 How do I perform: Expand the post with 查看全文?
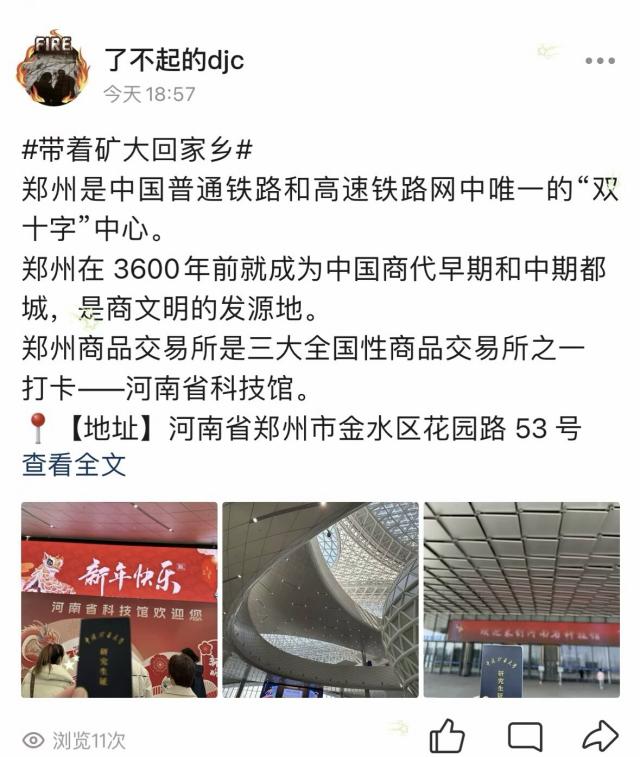(74, 463)
